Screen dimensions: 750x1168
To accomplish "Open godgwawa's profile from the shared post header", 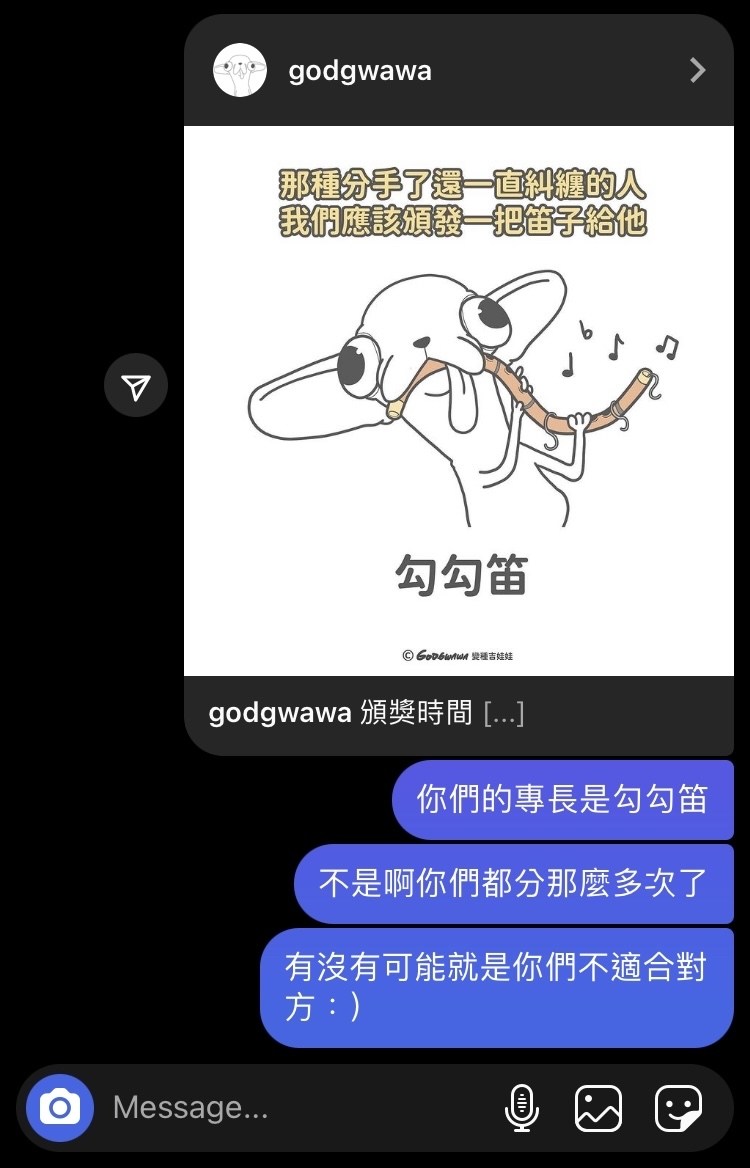I will click(x=359, y=71).
